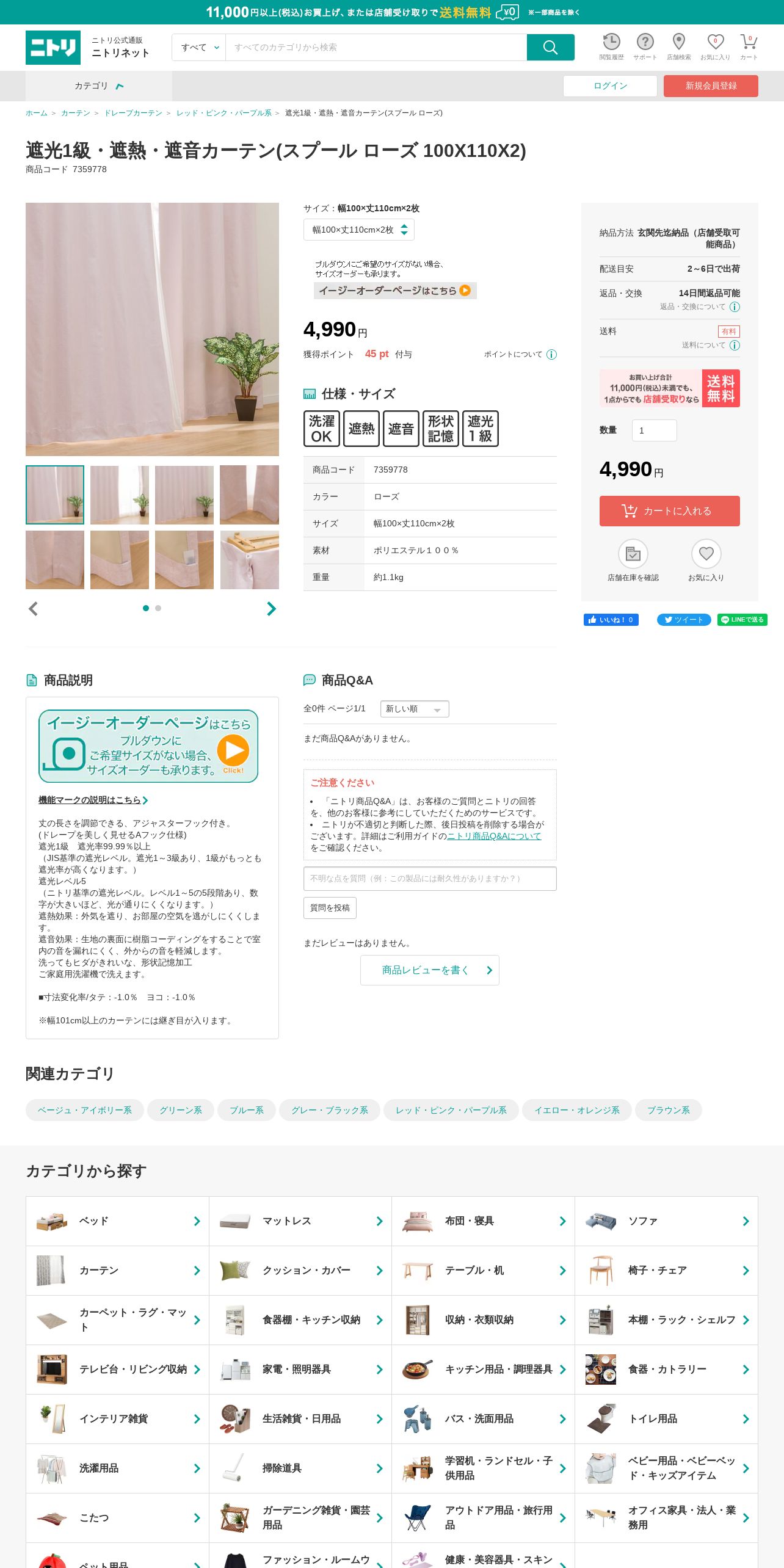Focus the 数量 quantity field
784x1568 pixels.
[654, 430]
